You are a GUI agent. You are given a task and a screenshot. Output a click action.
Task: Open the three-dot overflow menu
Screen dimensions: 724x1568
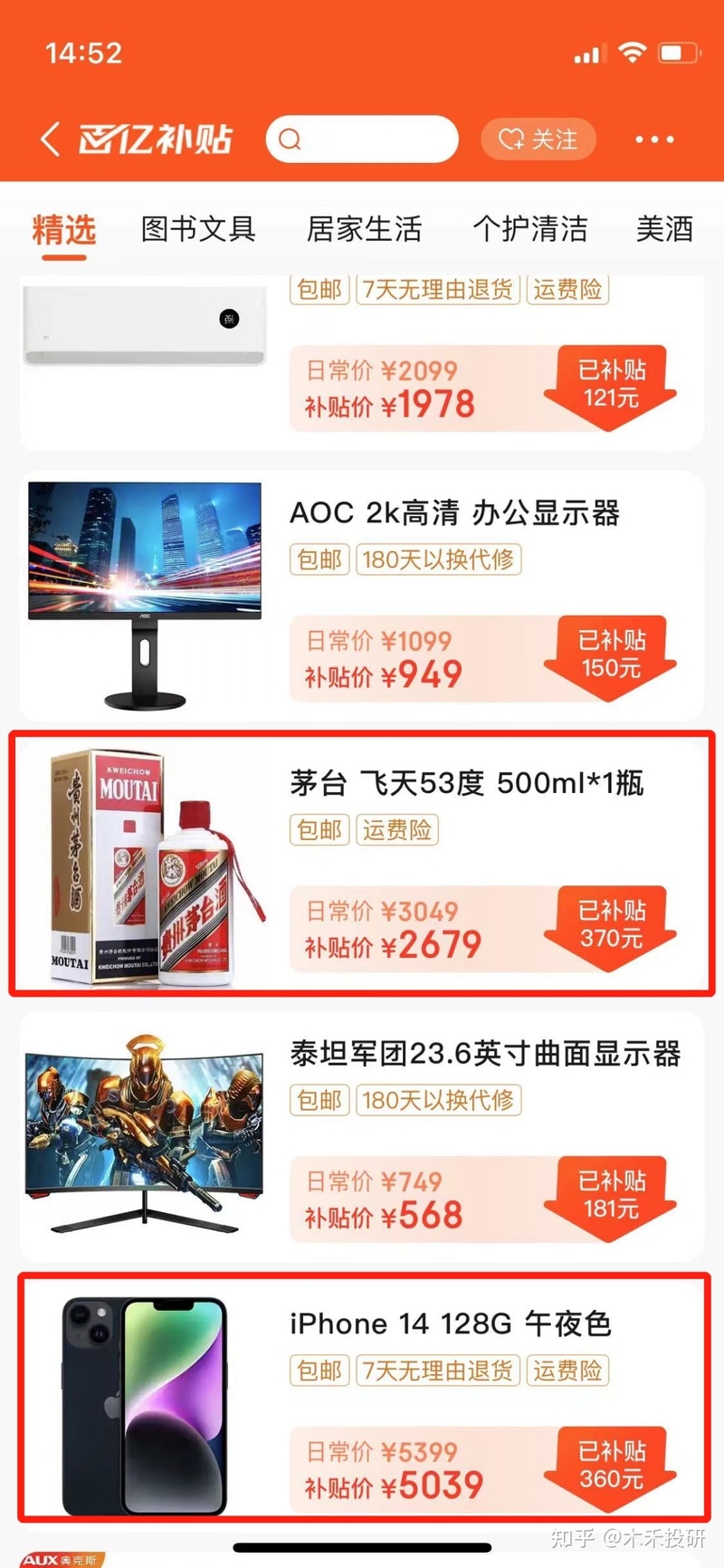(x=654, y=139)
